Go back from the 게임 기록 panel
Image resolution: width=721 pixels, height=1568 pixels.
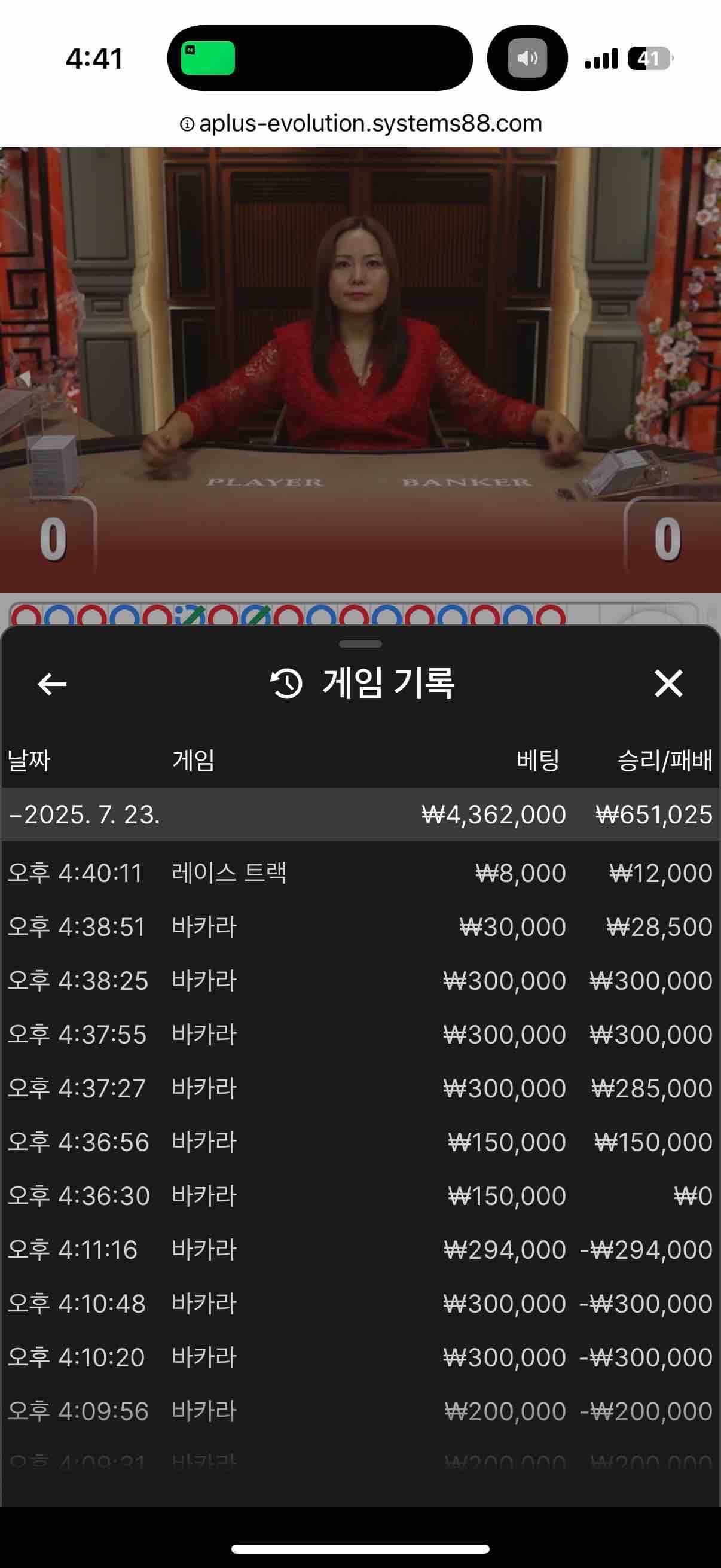[53, 684]
